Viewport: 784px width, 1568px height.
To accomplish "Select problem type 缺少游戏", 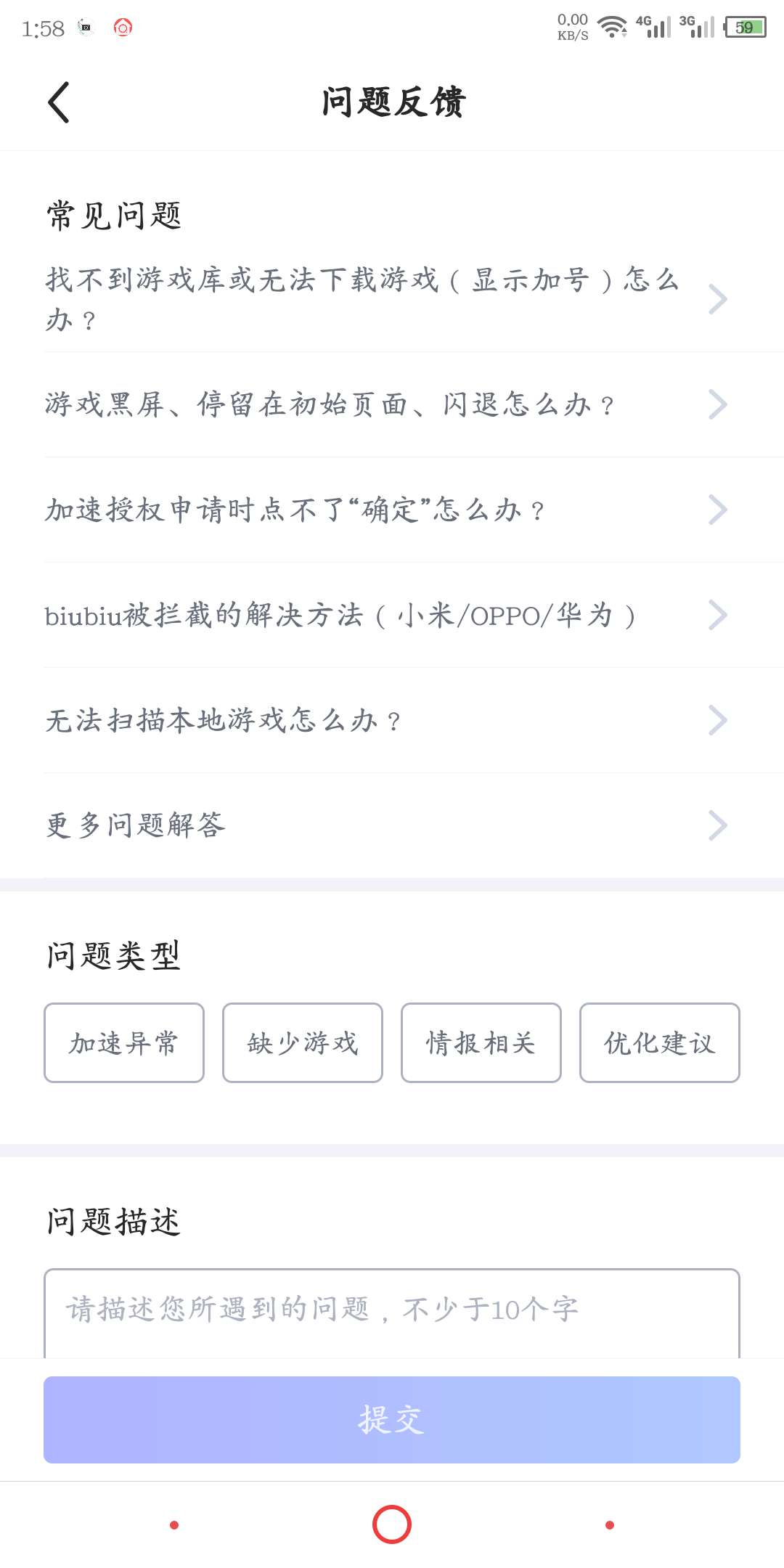I will point(303,1043).
